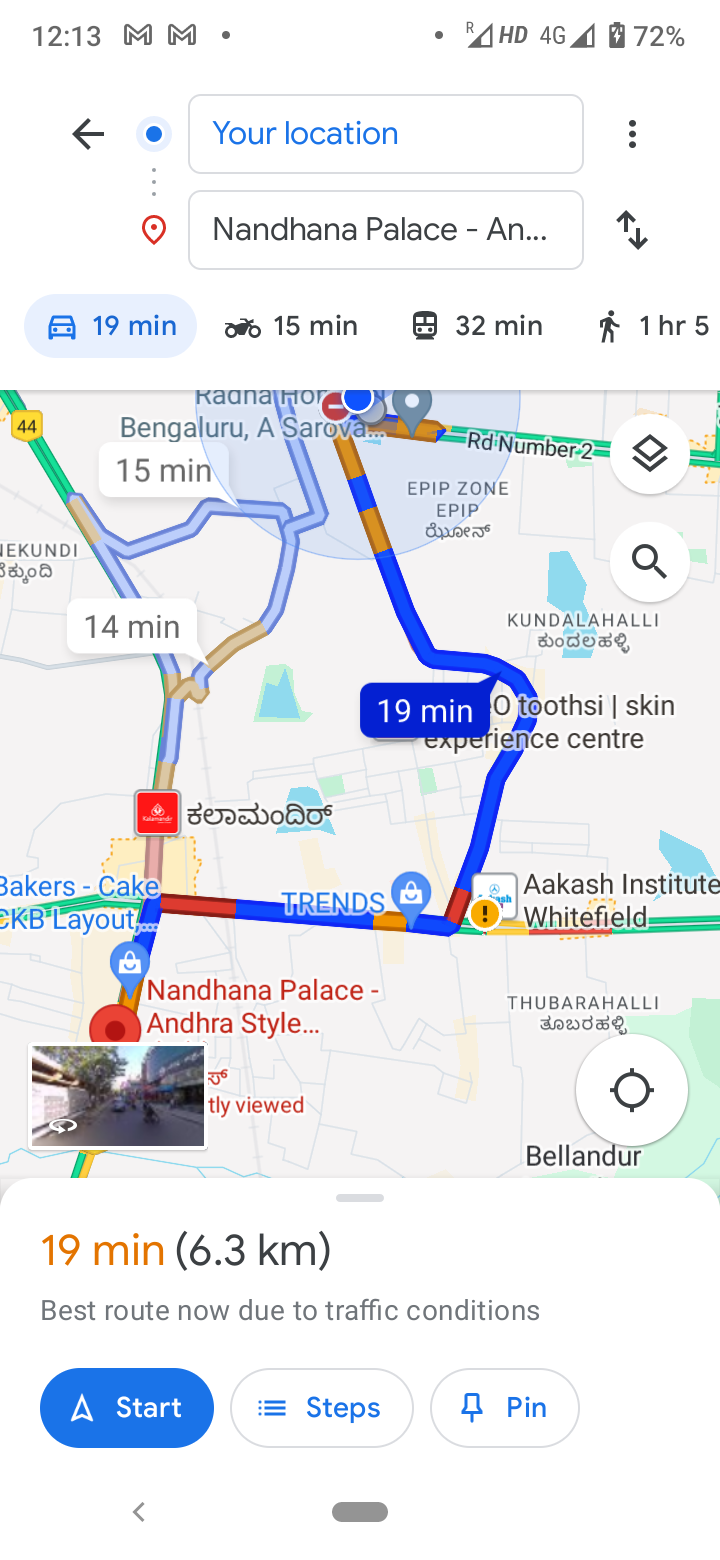
Task: Pin this route
Action: (505, 1408)
